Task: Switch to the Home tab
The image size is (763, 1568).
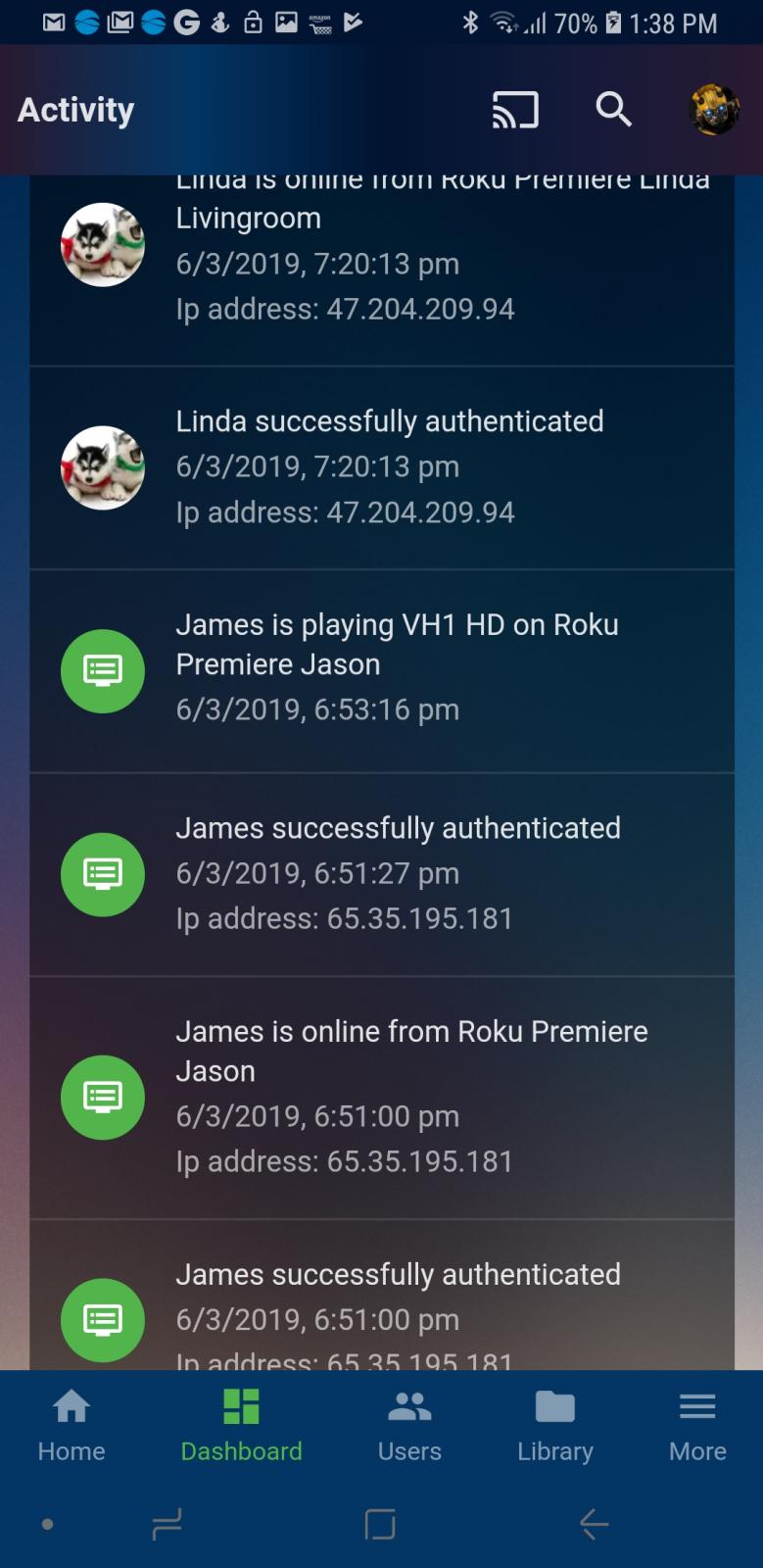Action: [x=72, y=1426]
